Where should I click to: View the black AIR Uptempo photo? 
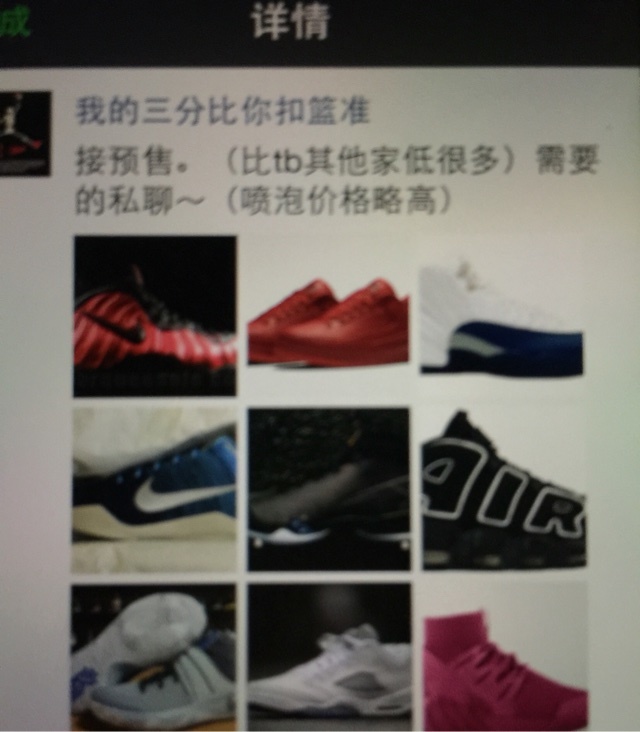502,488
